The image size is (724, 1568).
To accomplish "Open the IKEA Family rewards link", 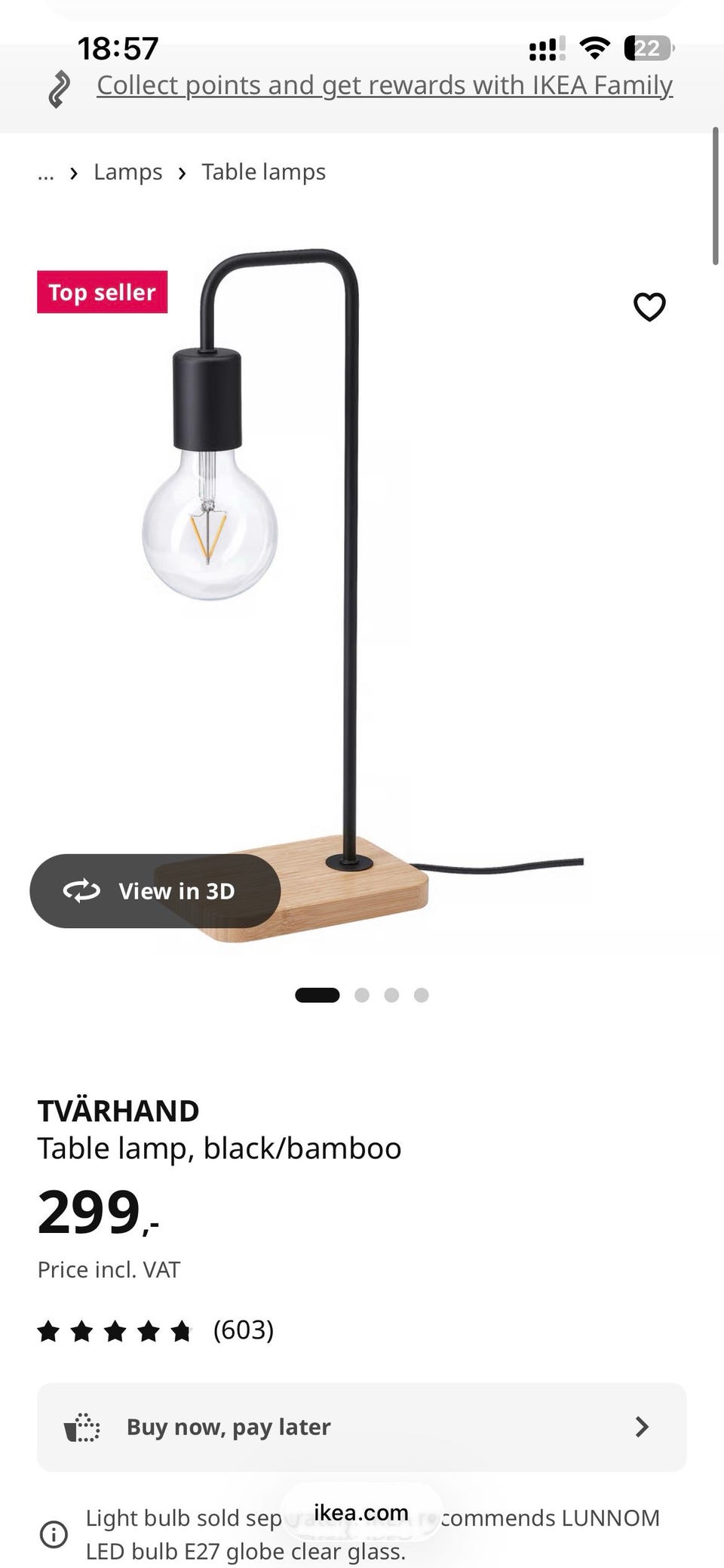I will click(x=385, y=86).
